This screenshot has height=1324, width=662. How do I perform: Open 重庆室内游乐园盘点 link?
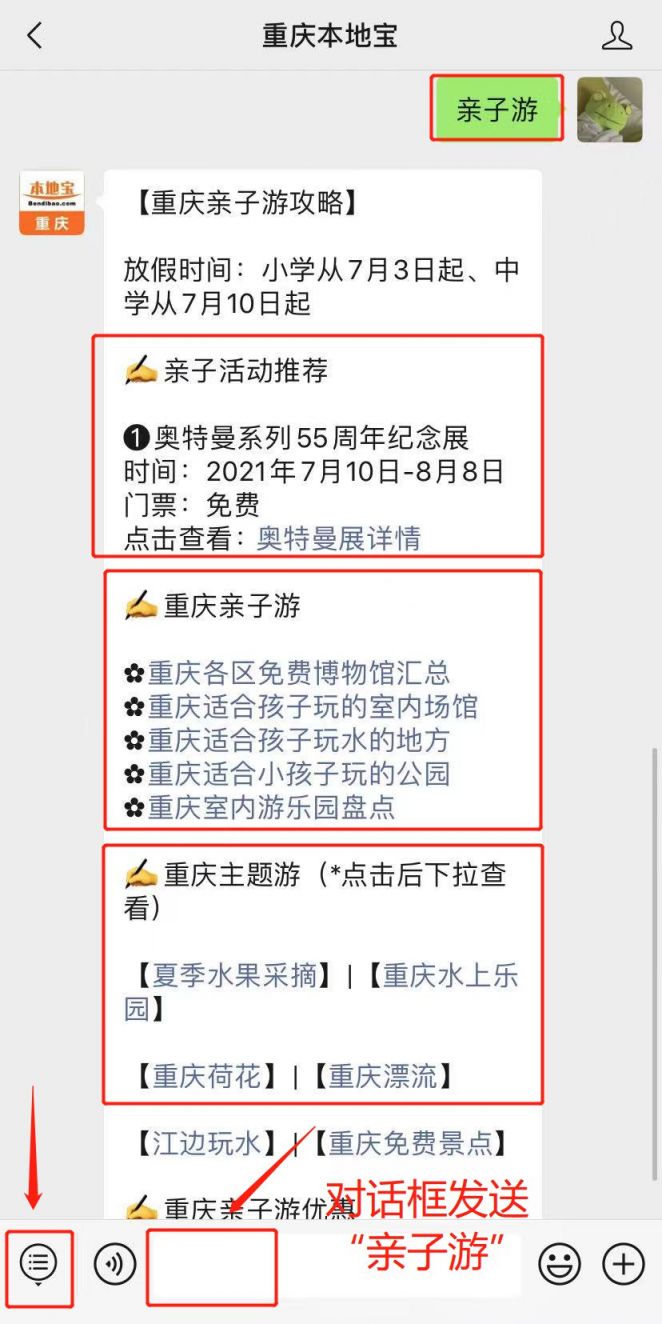[271, 808]
